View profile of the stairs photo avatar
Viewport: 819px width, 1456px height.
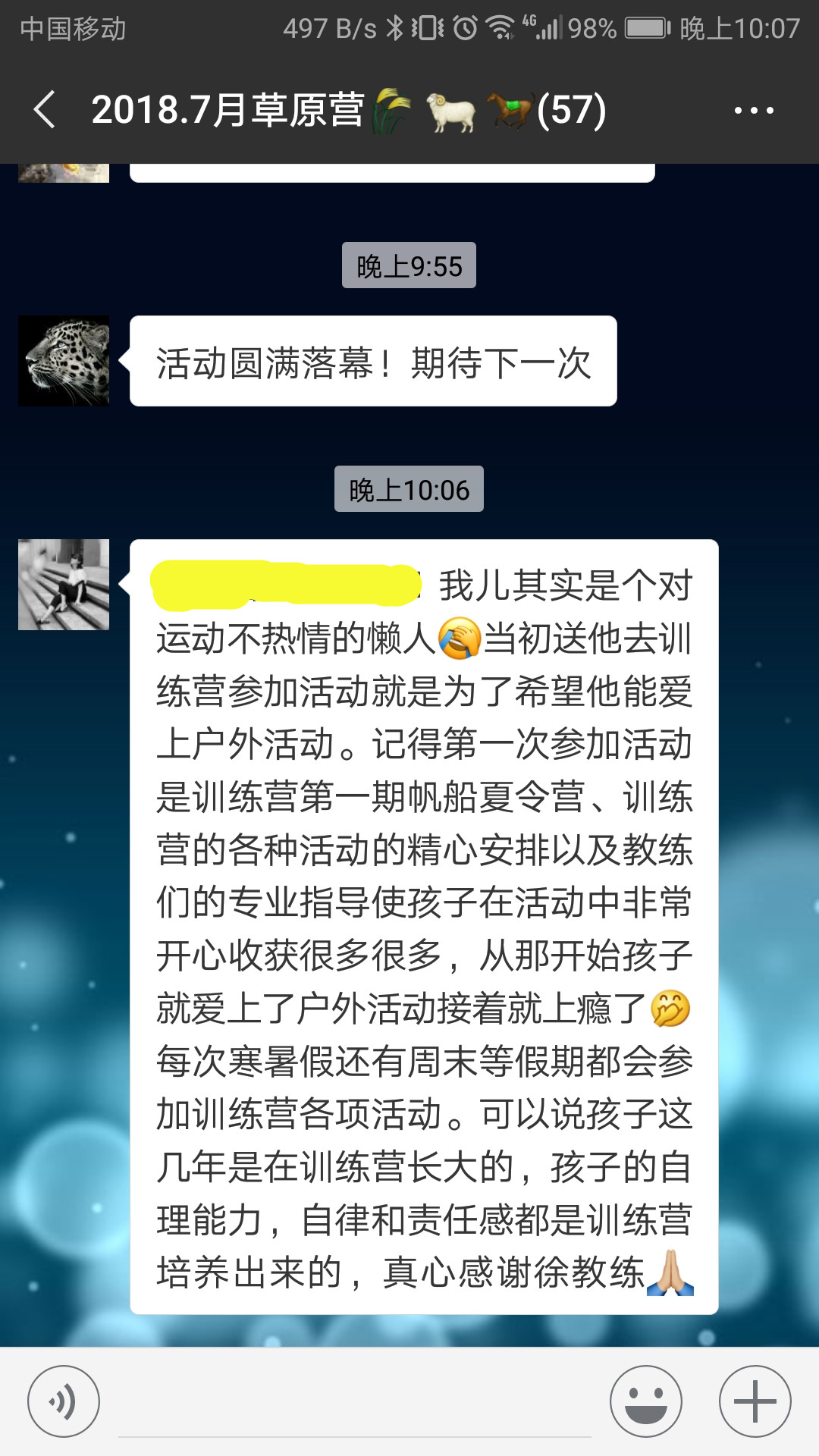[64, 585]
